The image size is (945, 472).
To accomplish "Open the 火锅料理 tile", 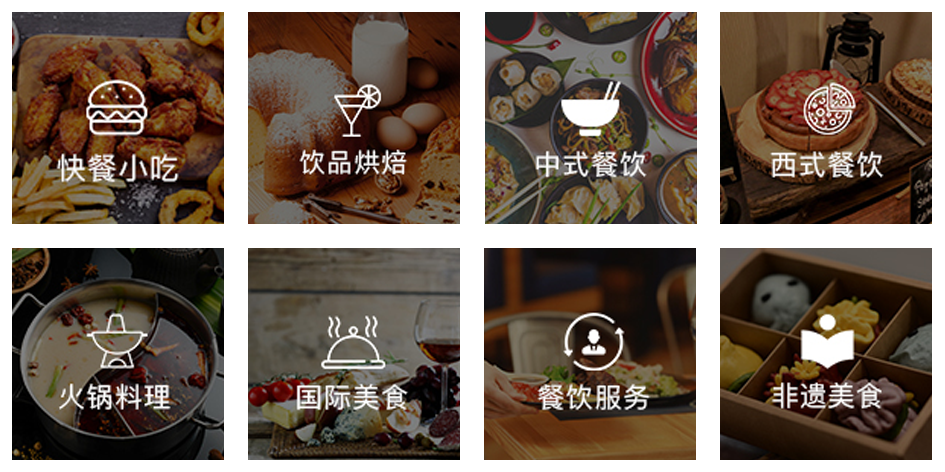I will pyautogui.click(x=118, y=354).
